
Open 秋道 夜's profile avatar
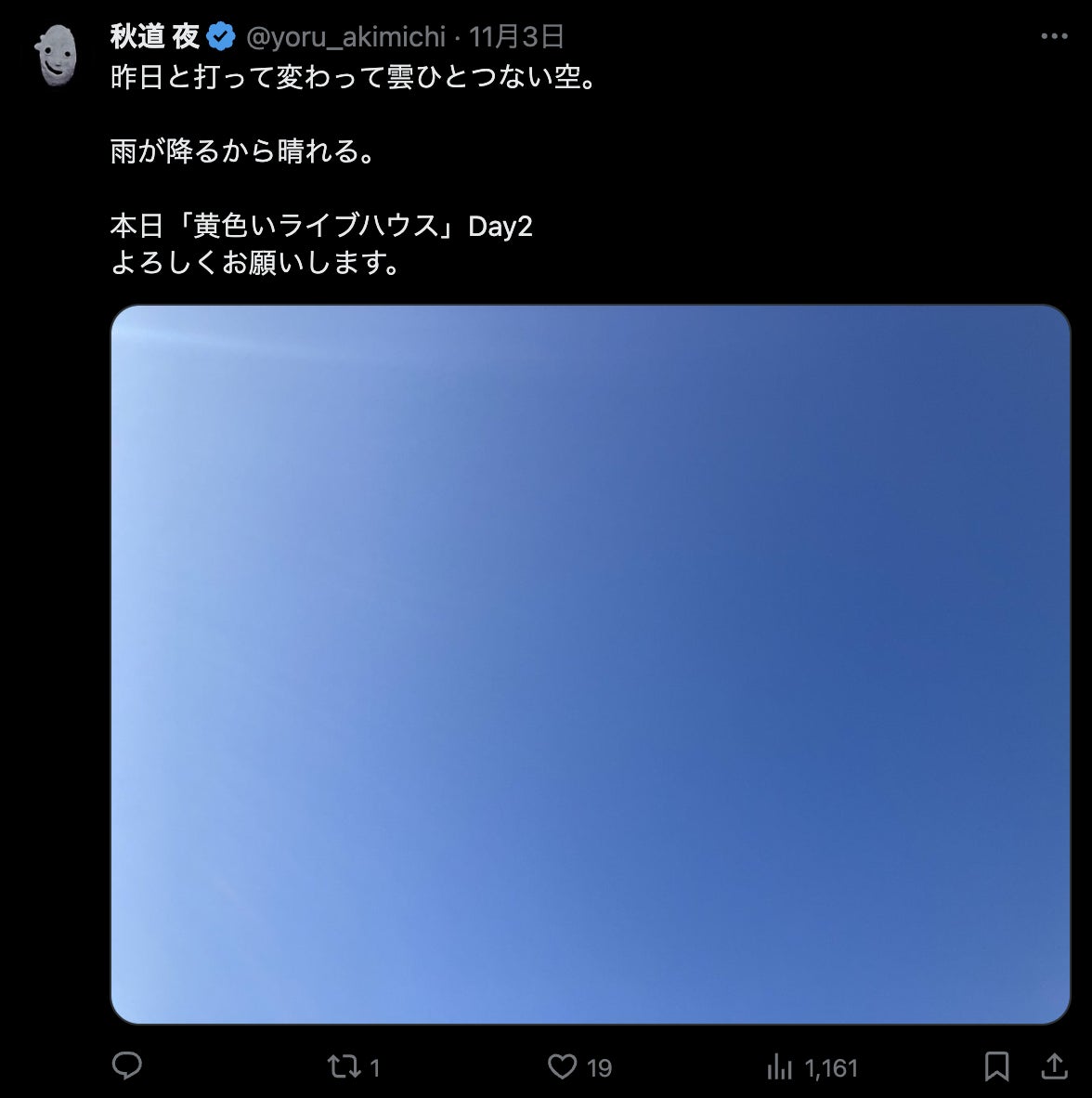pos(58,55)
